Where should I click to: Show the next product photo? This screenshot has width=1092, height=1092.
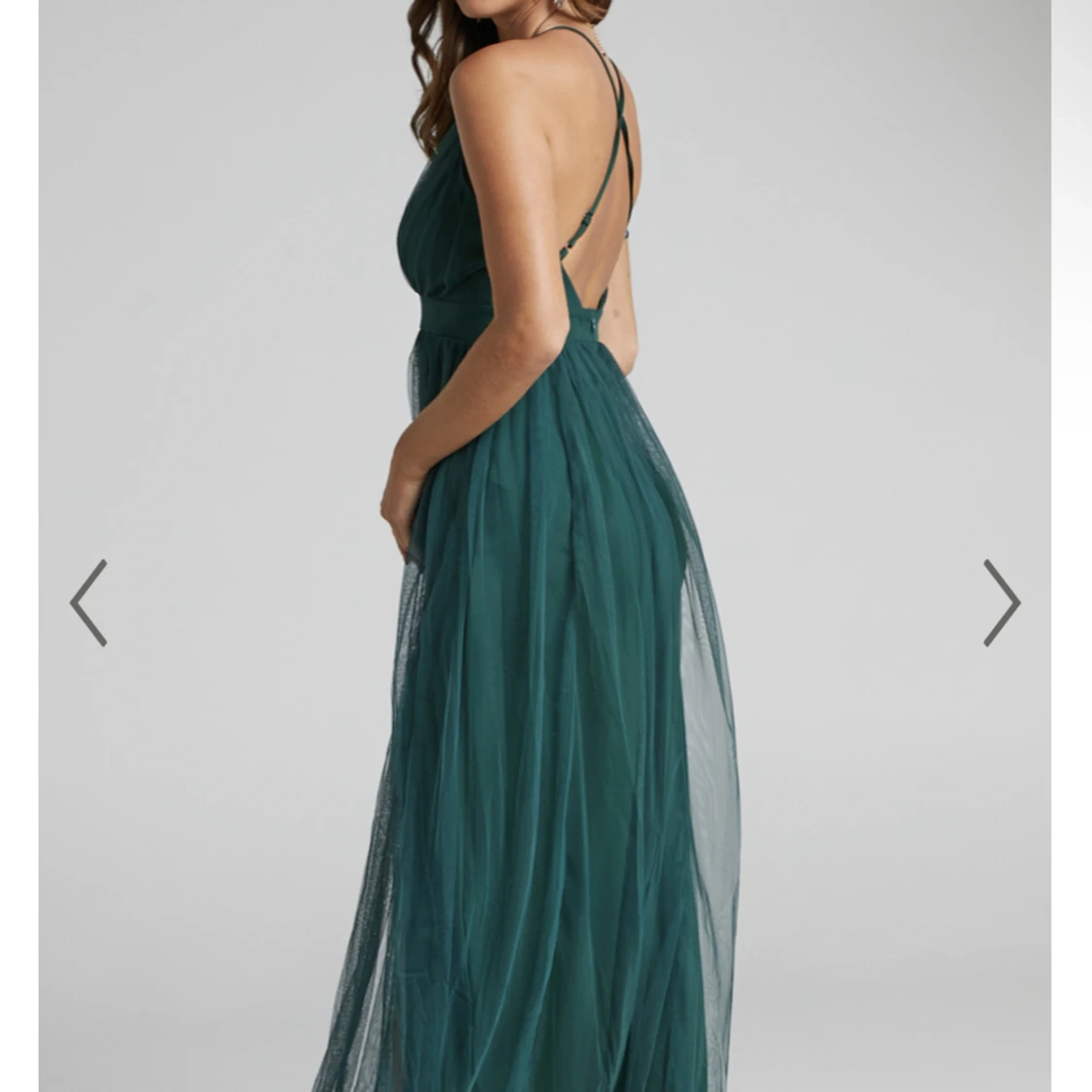[1001, 603]
